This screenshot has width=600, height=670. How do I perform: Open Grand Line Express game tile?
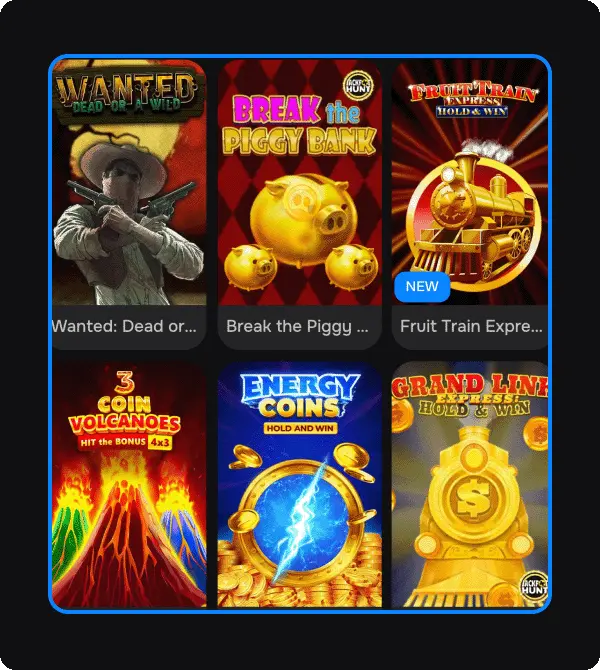pos(470,487)
